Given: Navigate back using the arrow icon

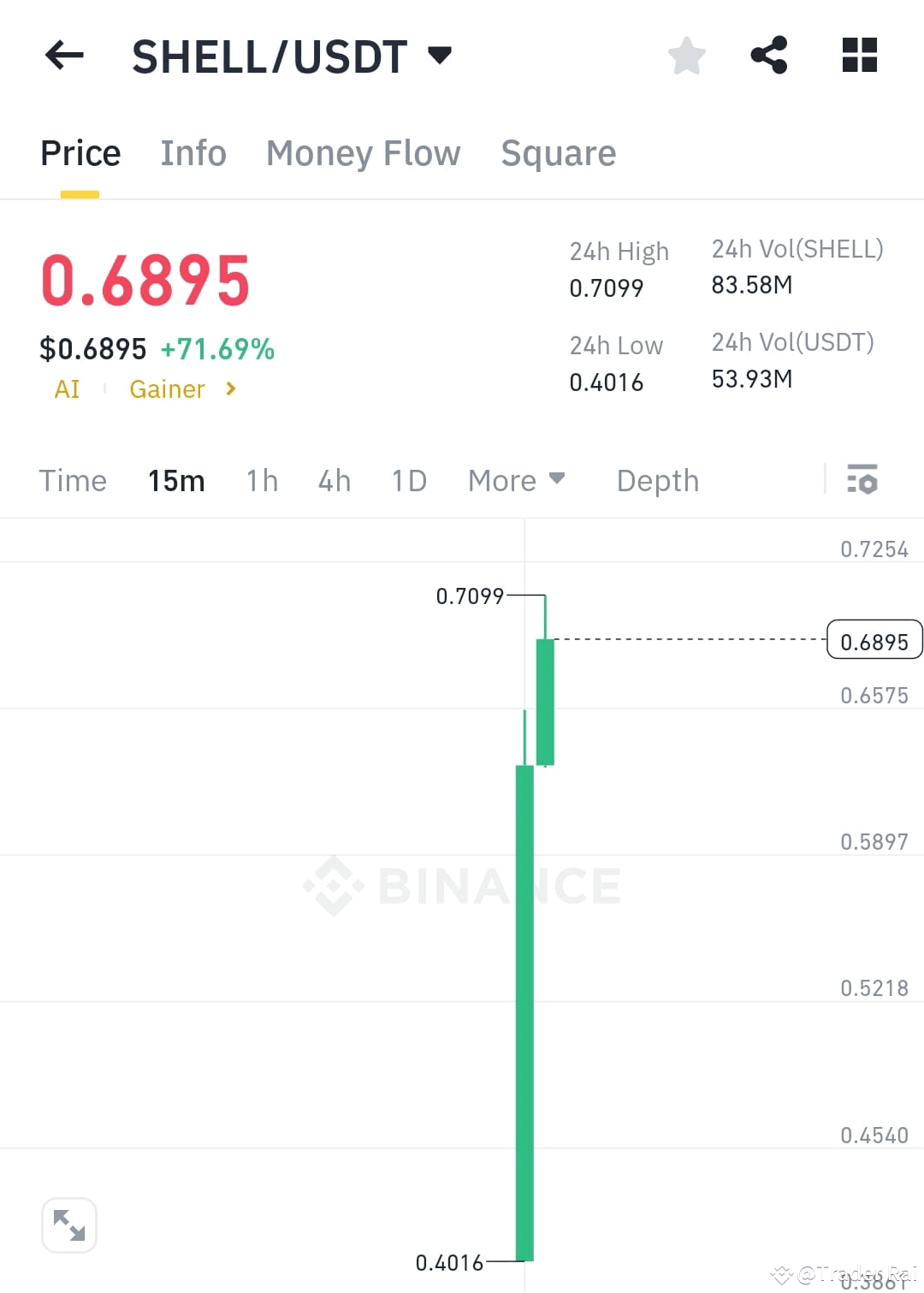Looking at the screenshot, I should [x=62, y=55].
